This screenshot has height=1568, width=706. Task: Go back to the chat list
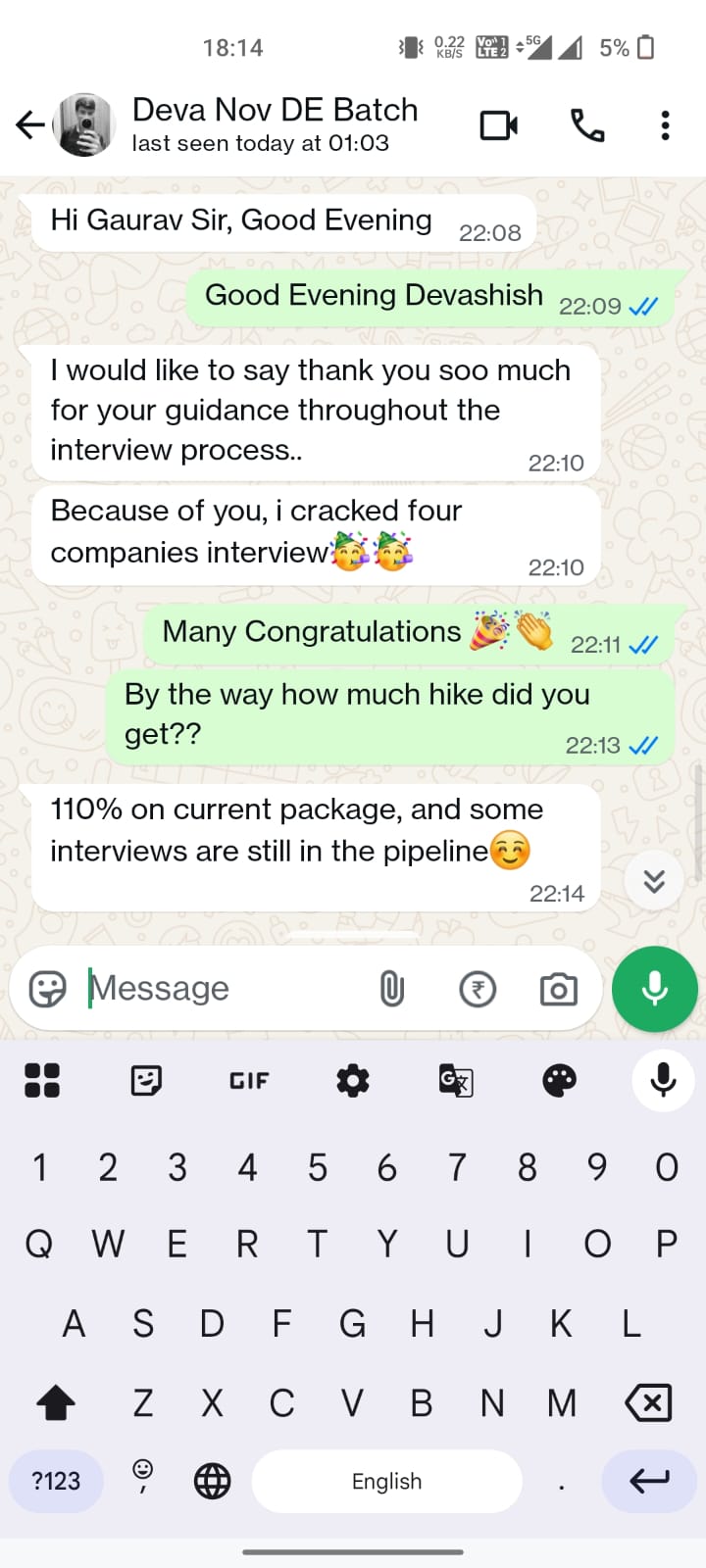[30, 125]
